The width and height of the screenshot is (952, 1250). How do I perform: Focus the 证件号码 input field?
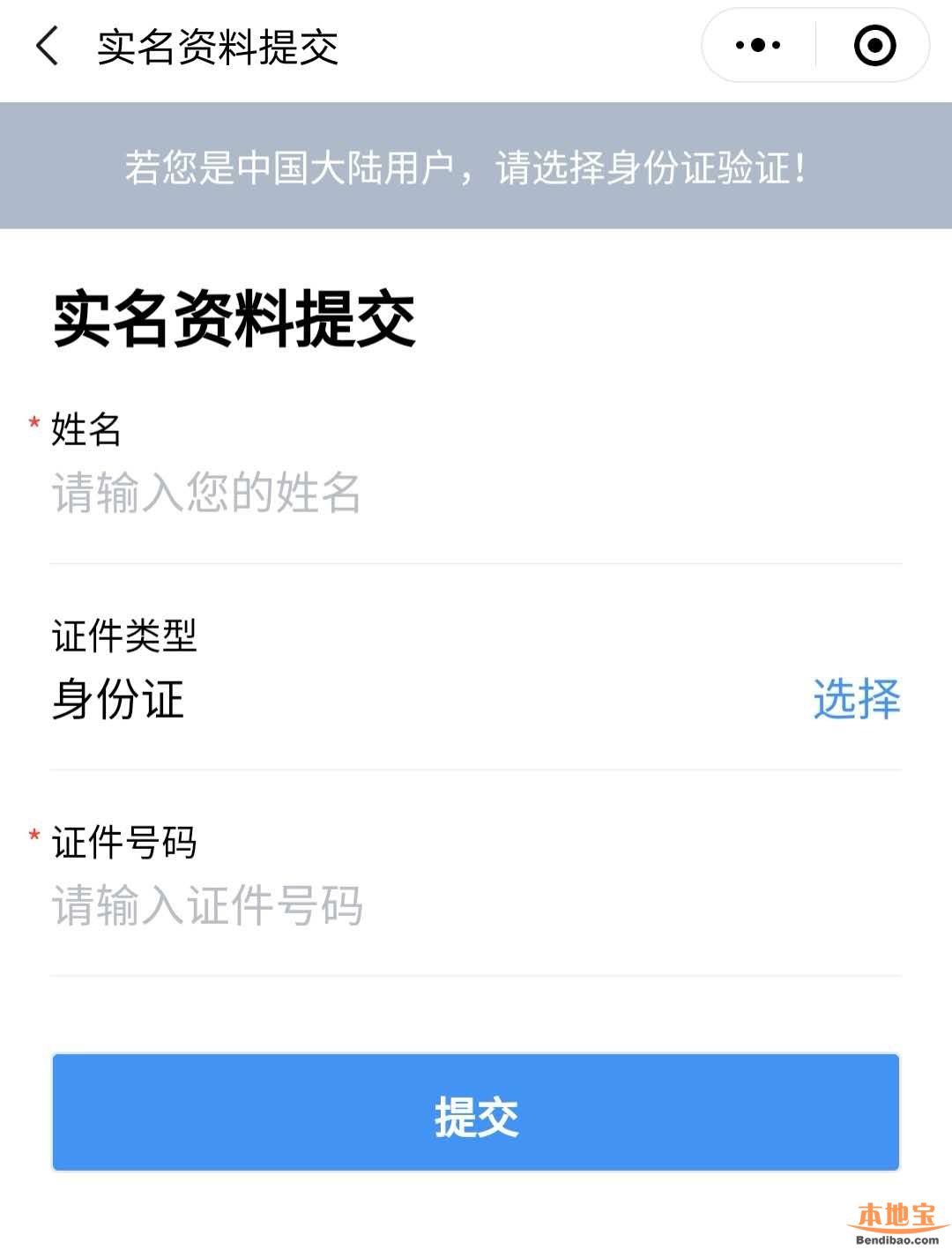[476, 905]
